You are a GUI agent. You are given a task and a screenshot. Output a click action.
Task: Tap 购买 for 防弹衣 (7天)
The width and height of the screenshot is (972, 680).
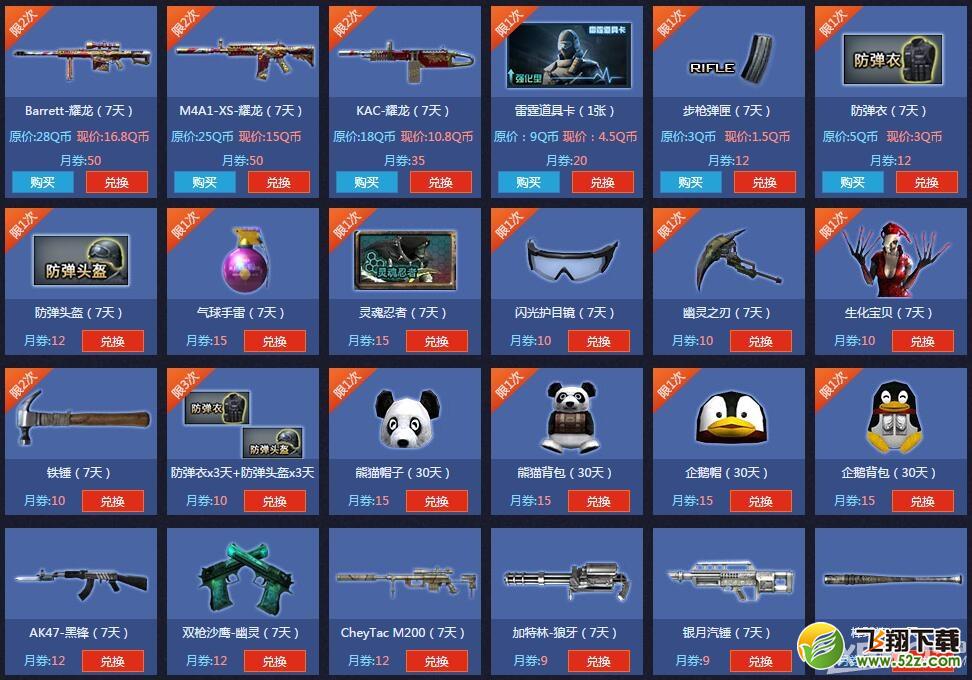coord(852,182)
